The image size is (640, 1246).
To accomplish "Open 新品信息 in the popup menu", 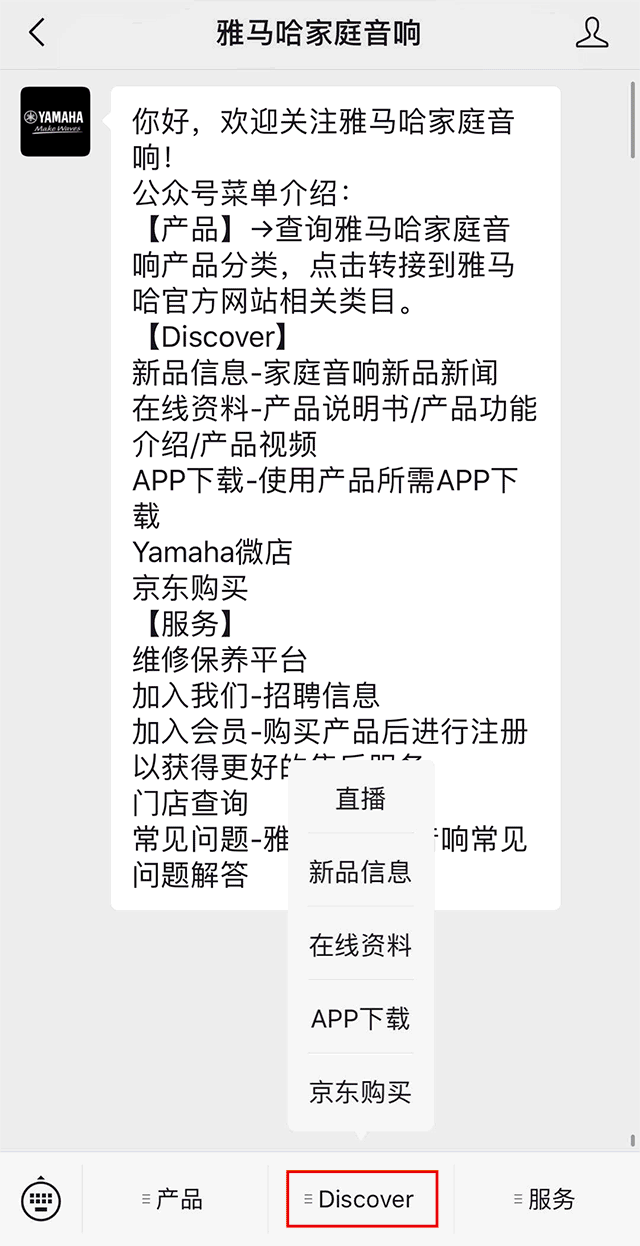I will (361, 872).
